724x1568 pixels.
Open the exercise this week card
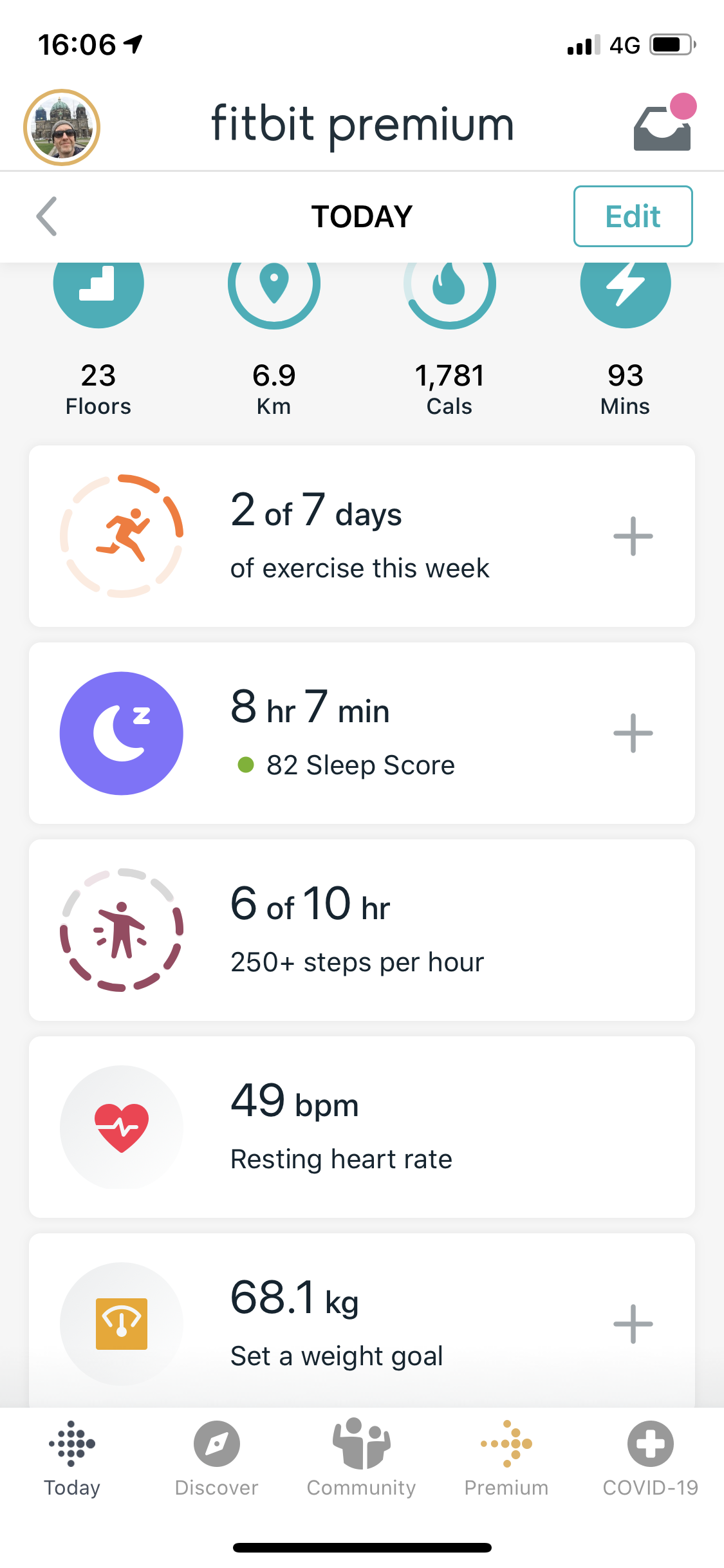pyautogui.click(x=360, y=536)
